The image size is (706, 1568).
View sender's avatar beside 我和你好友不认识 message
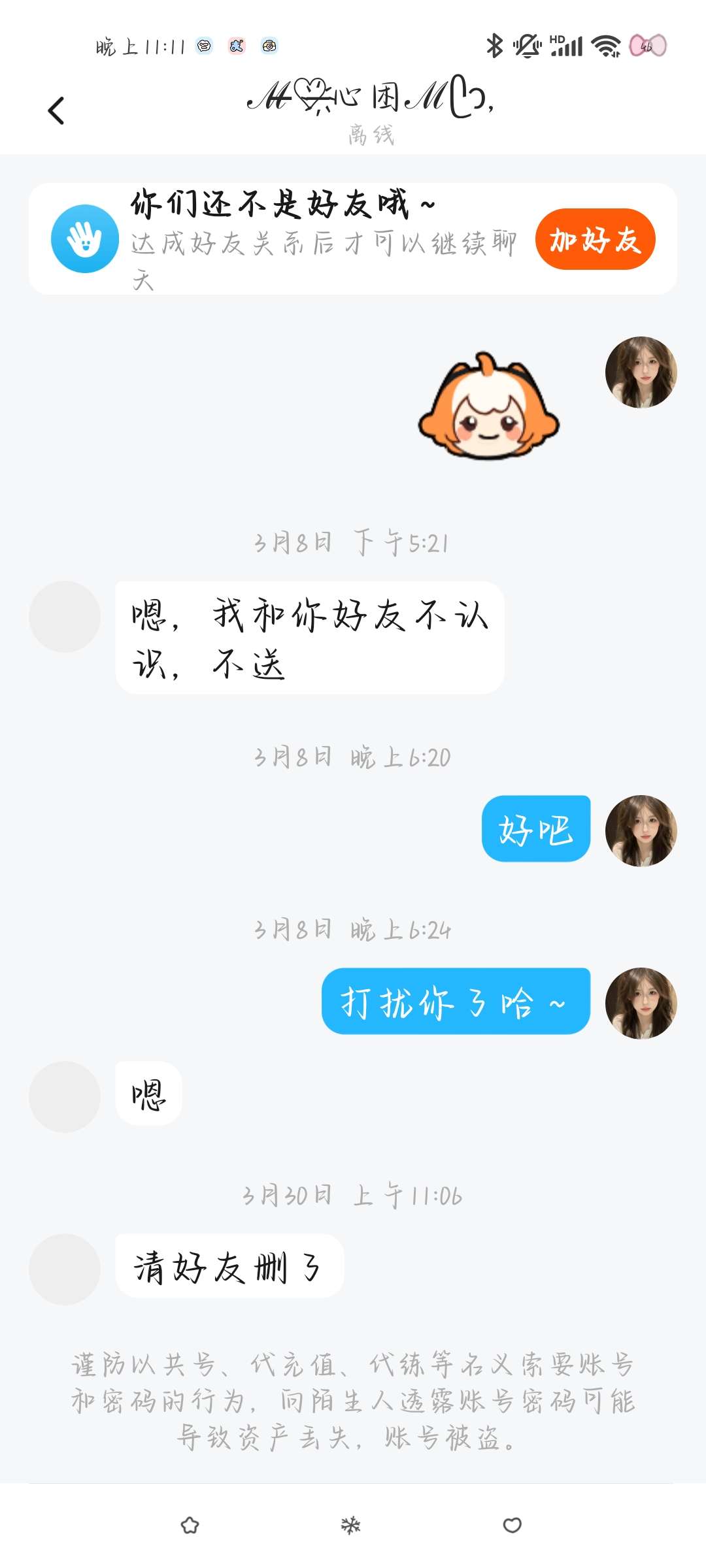click(65, 616)
